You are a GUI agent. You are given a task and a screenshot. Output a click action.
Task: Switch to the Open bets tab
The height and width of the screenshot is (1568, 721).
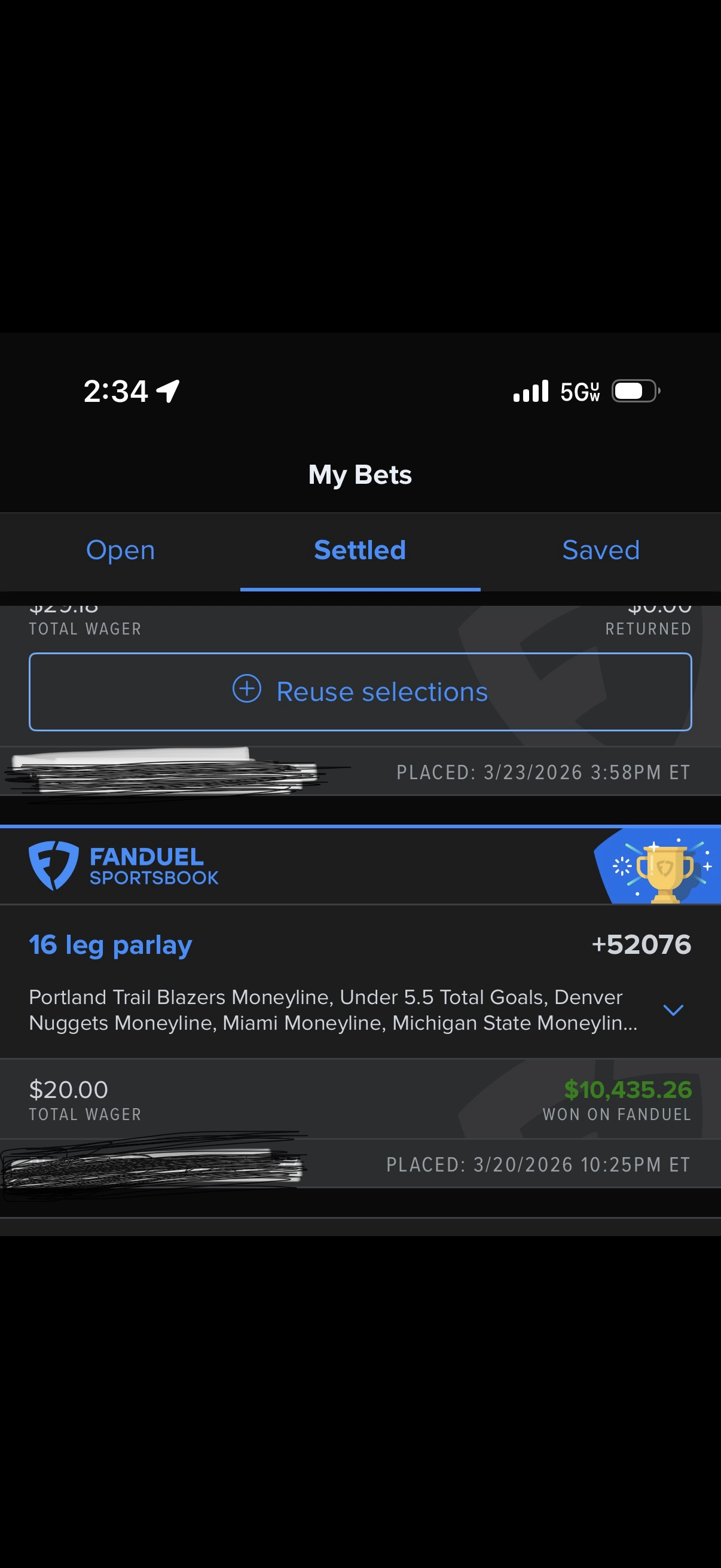(x=121, y=550)
